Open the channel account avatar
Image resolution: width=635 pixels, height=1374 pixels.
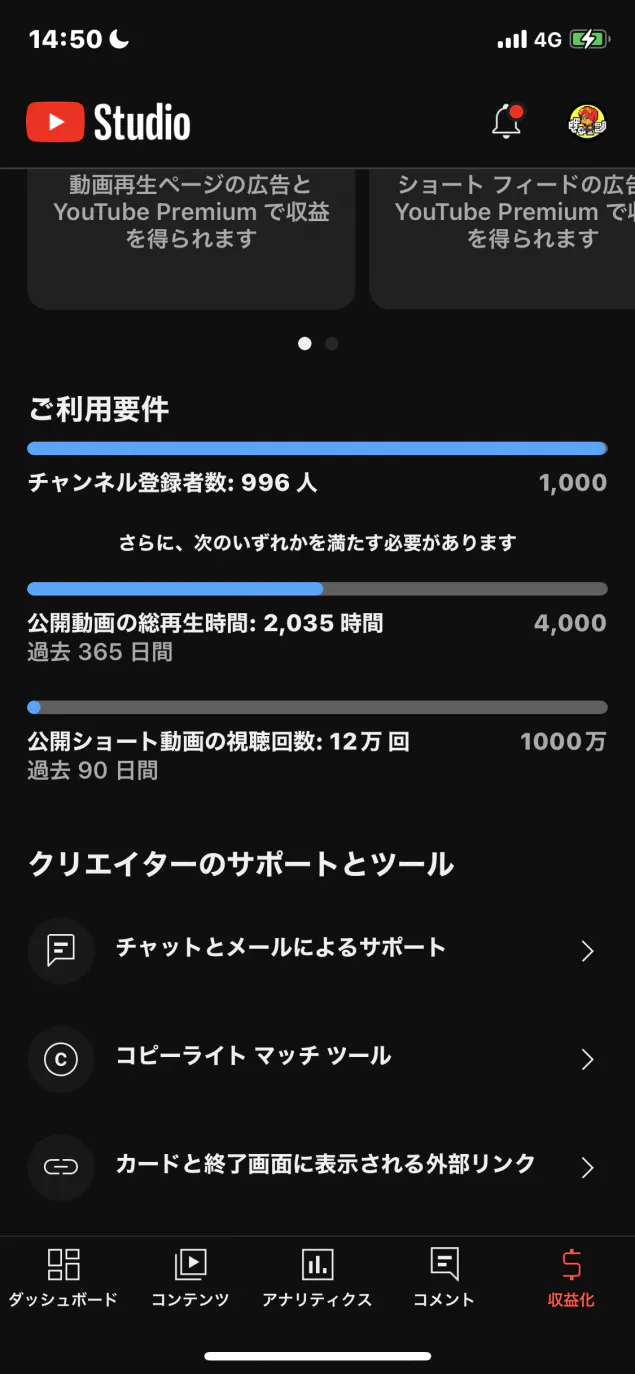coord(587,122)
